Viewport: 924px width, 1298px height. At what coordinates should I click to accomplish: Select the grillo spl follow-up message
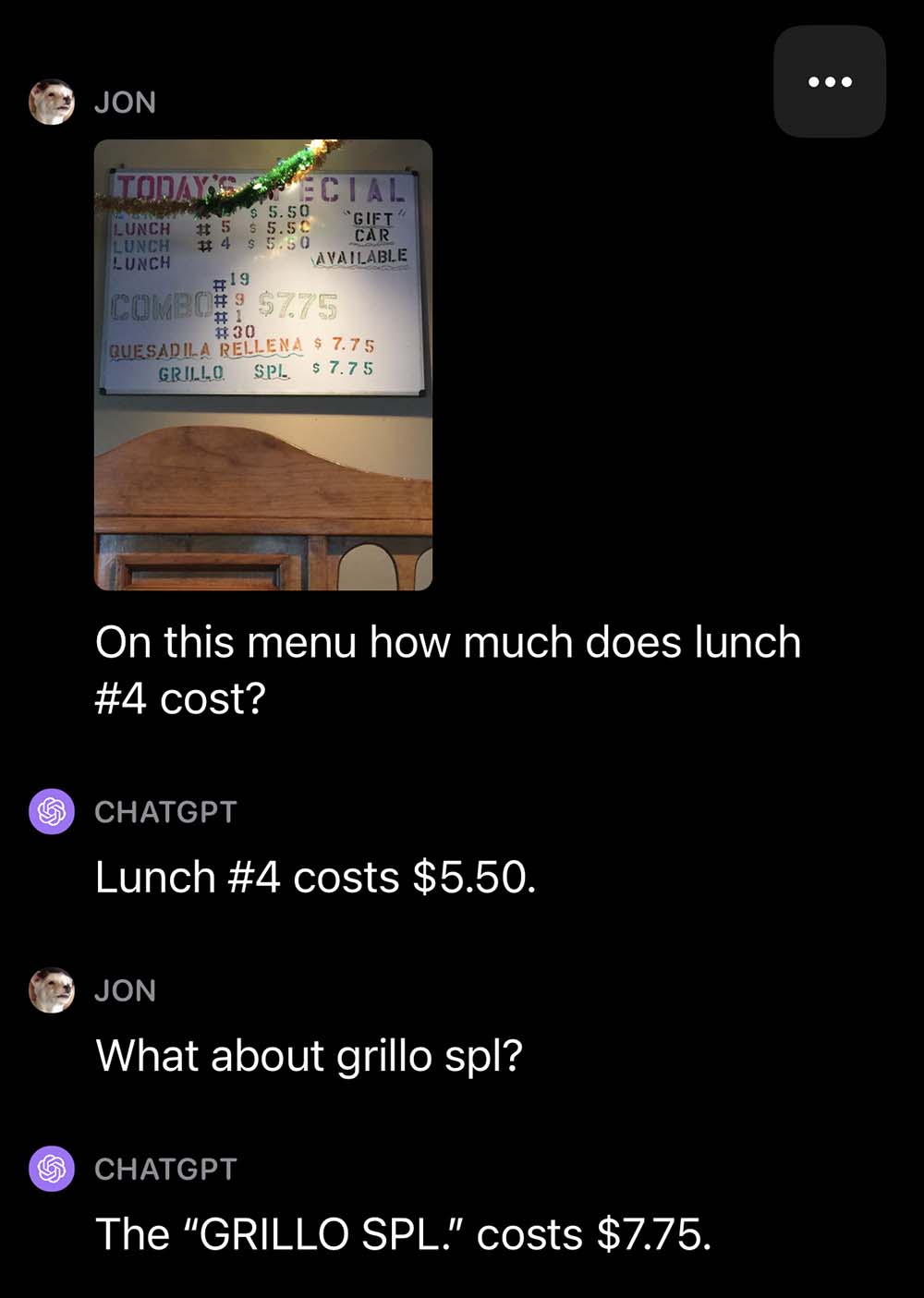pos(310,1054)
